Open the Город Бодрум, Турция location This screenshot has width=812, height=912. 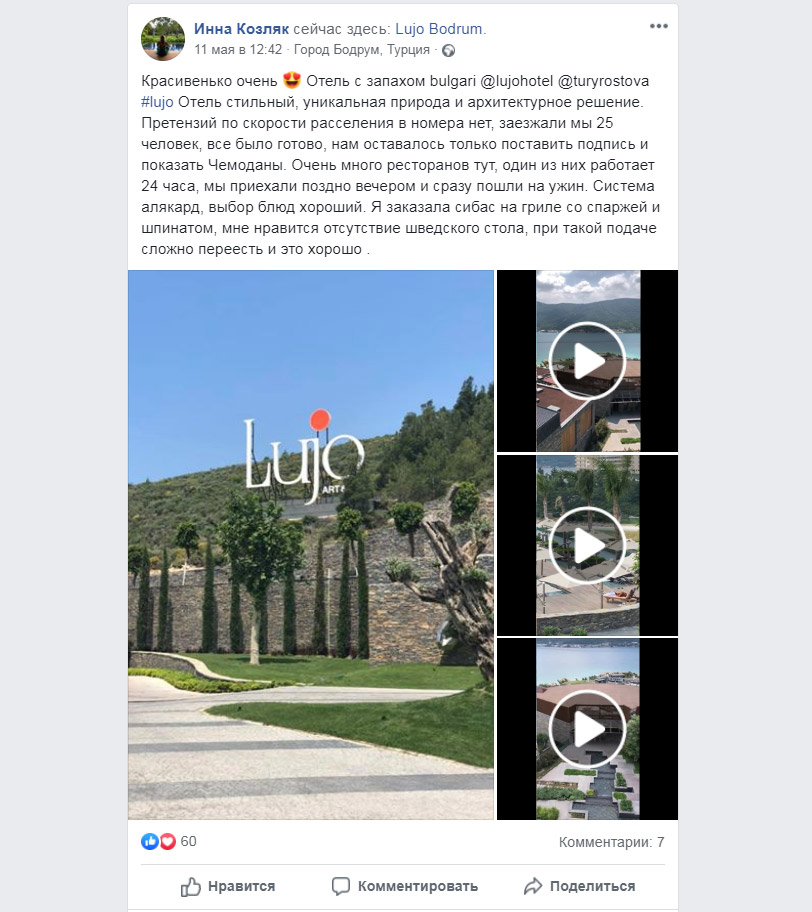click(366, 49)
